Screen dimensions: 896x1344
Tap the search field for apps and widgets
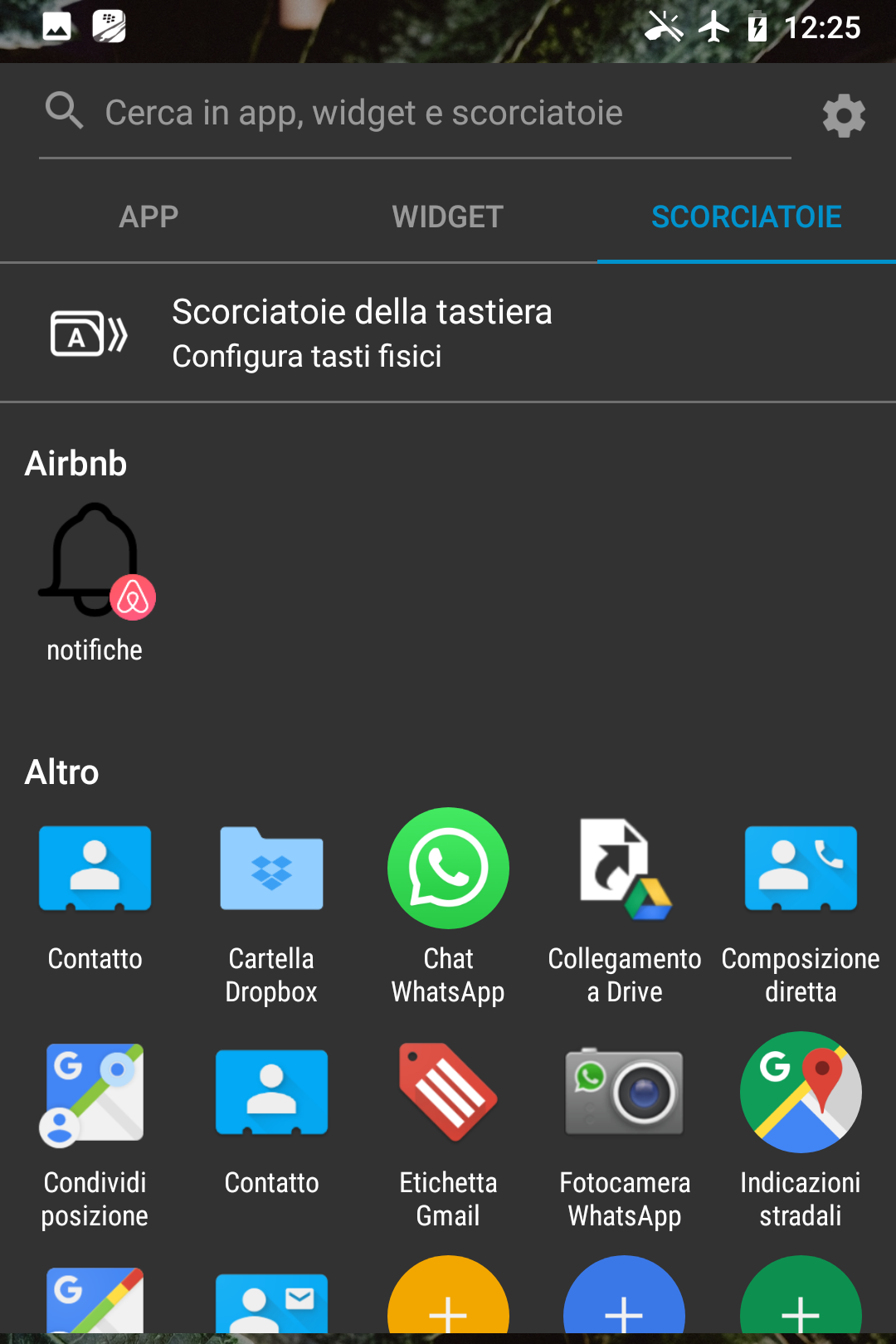(x=415, y=114)
